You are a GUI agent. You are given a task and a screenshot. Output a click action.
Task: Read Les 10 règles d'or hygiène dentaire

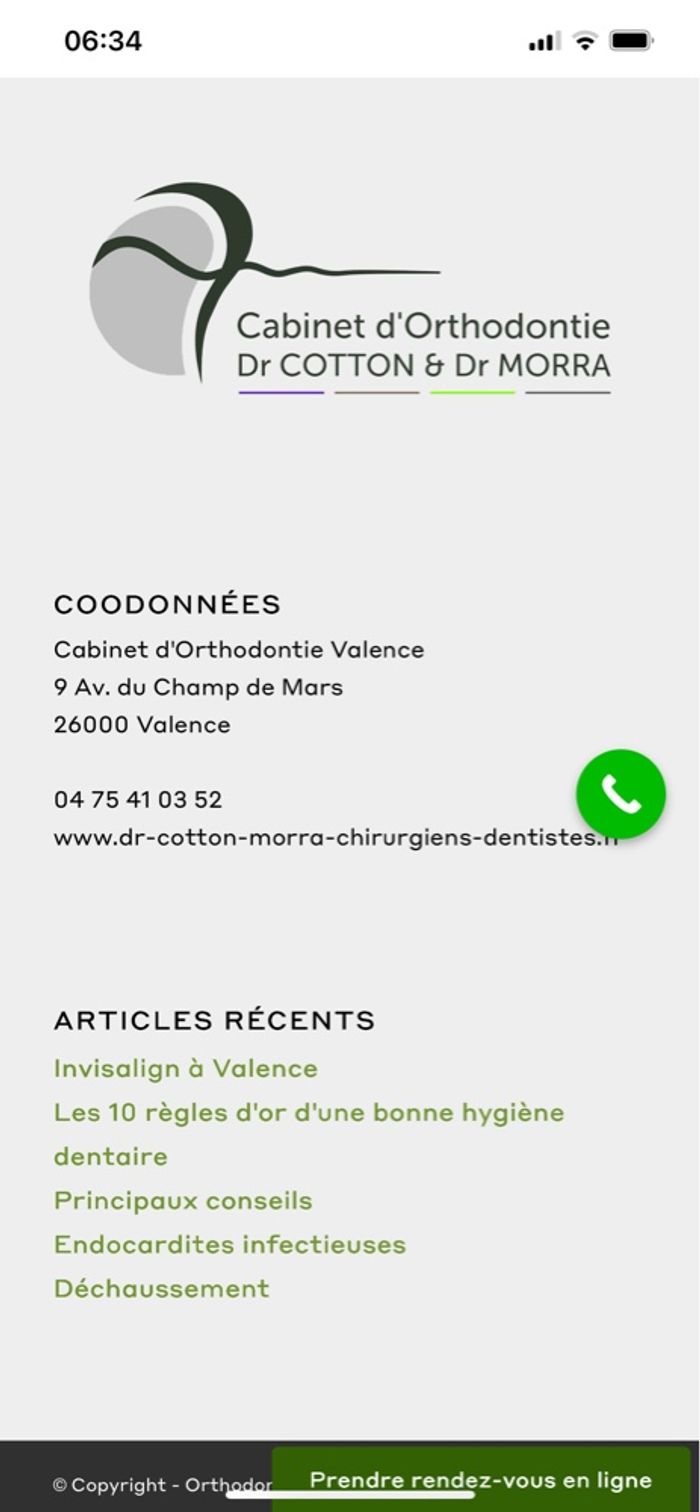click(x=308, y=1112)
